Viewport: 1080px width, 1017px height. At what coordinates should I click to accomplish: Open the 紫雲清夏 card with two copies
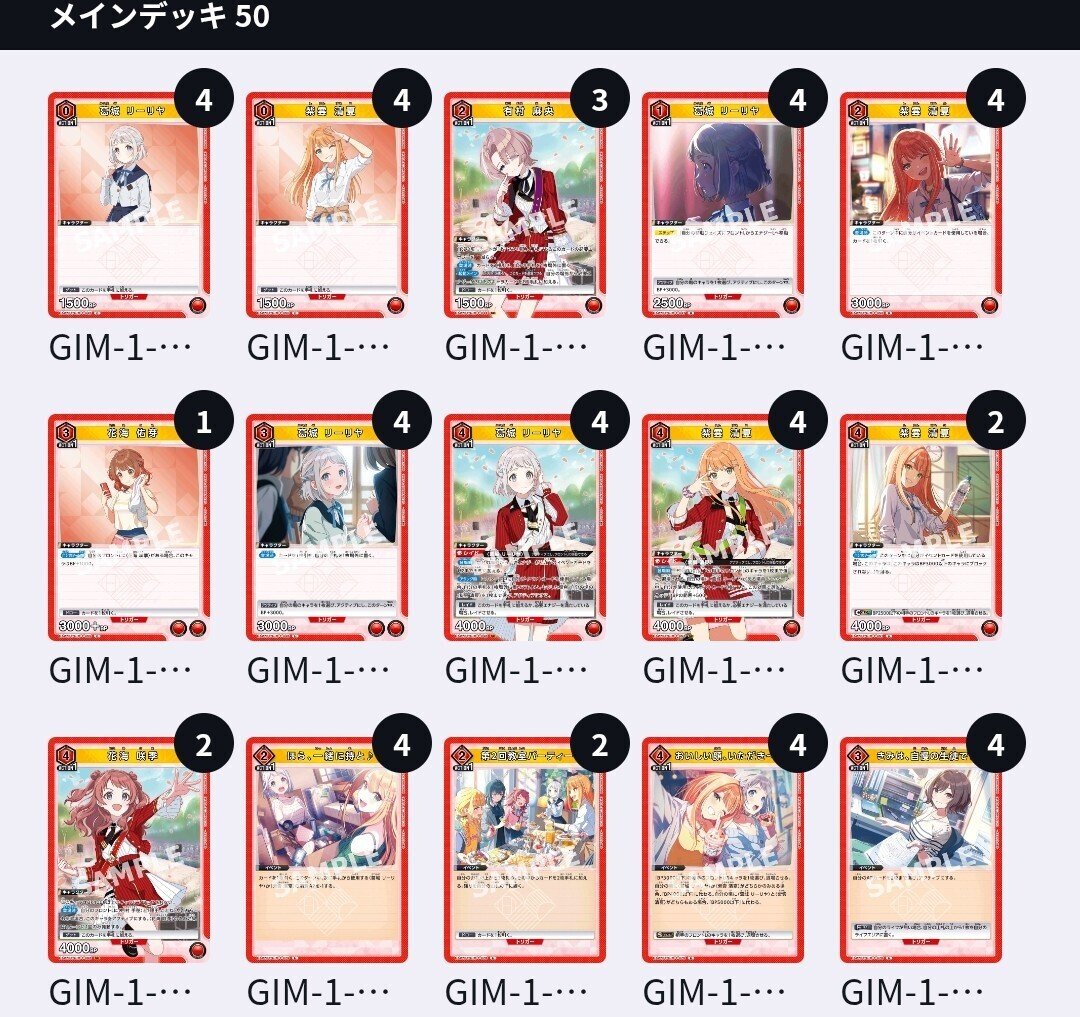(x=921, y=528)
